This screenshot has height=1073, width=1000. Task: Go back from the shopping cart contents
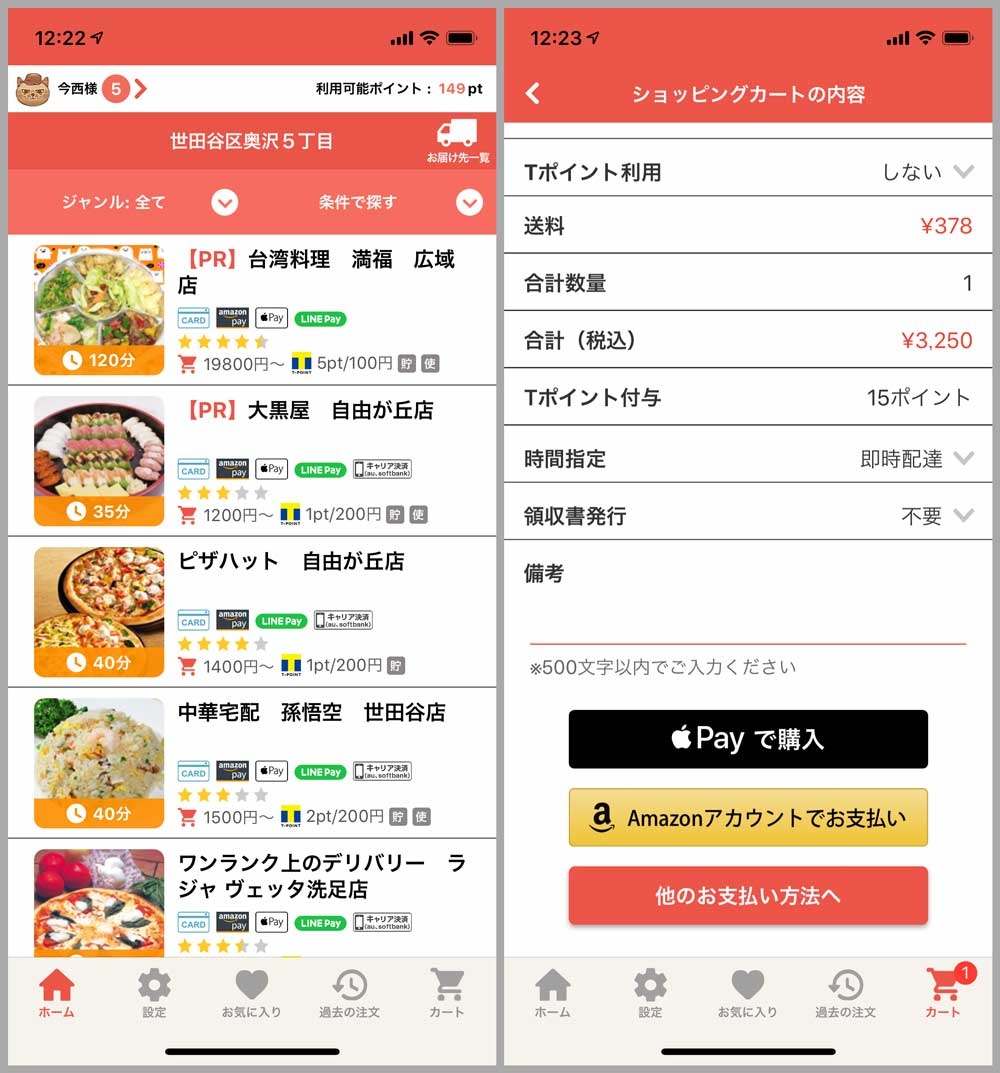[x=533, y=94]
